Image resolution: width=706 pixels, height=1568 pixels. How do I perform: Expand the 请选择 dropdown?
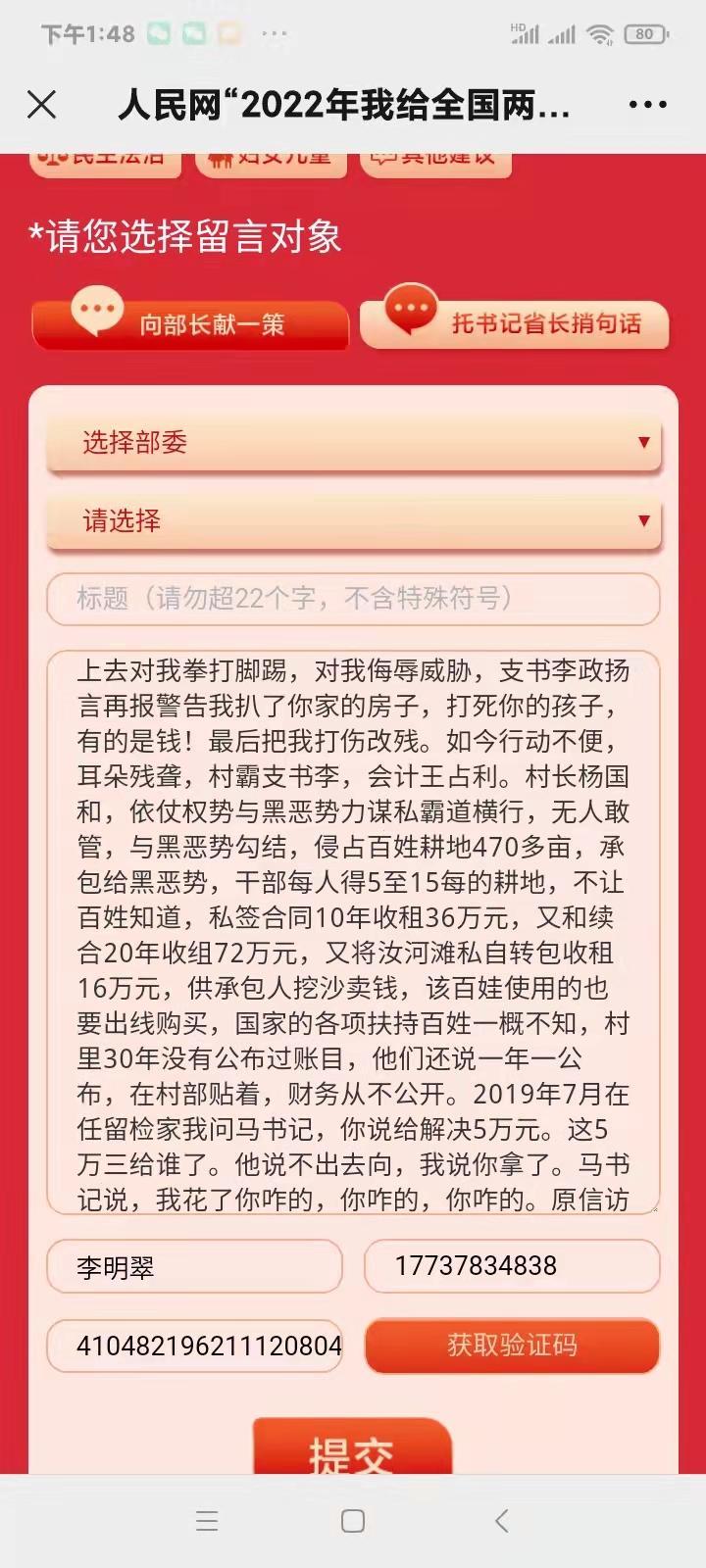coord(354,521)
